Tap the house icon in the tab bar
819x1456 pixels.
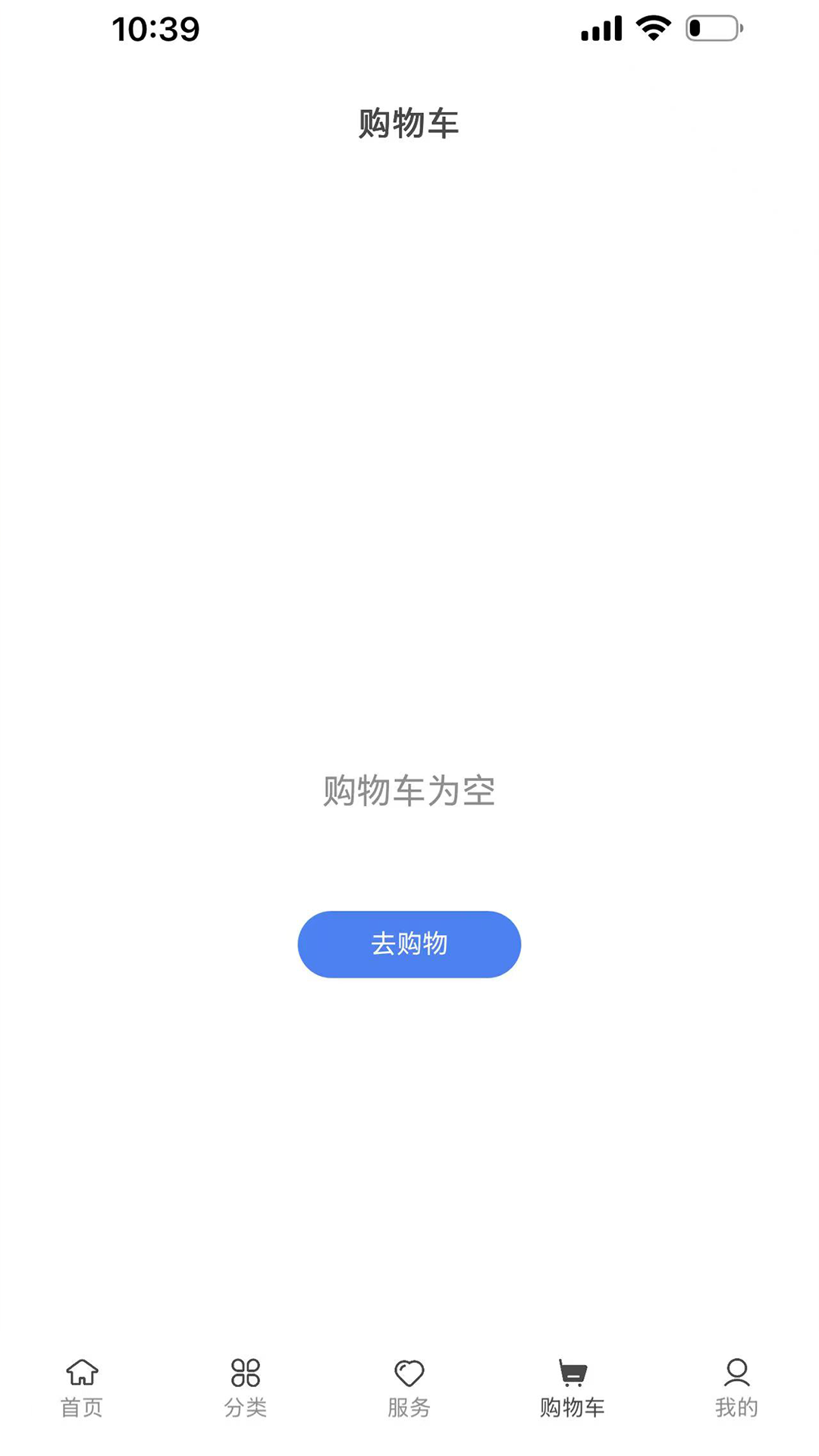point(80,1374)
